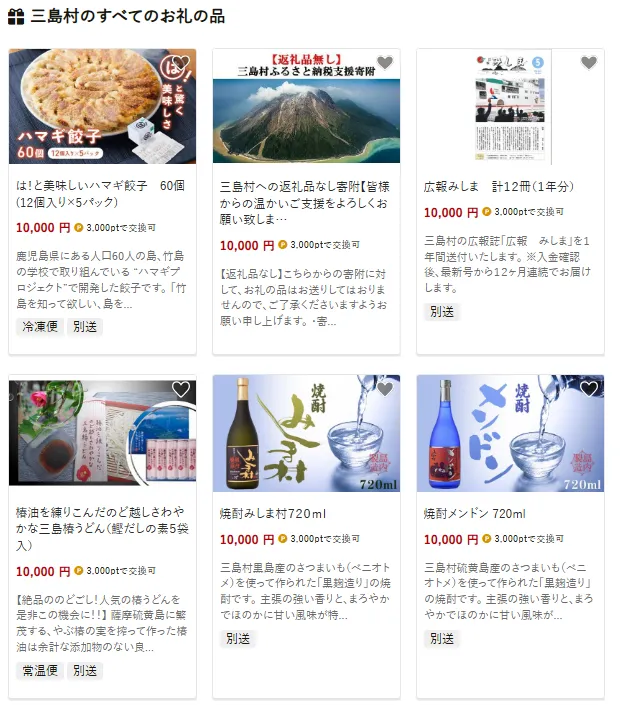
Task: Favorite 広報みしま 計12冊
Action: tap(589, 63)
